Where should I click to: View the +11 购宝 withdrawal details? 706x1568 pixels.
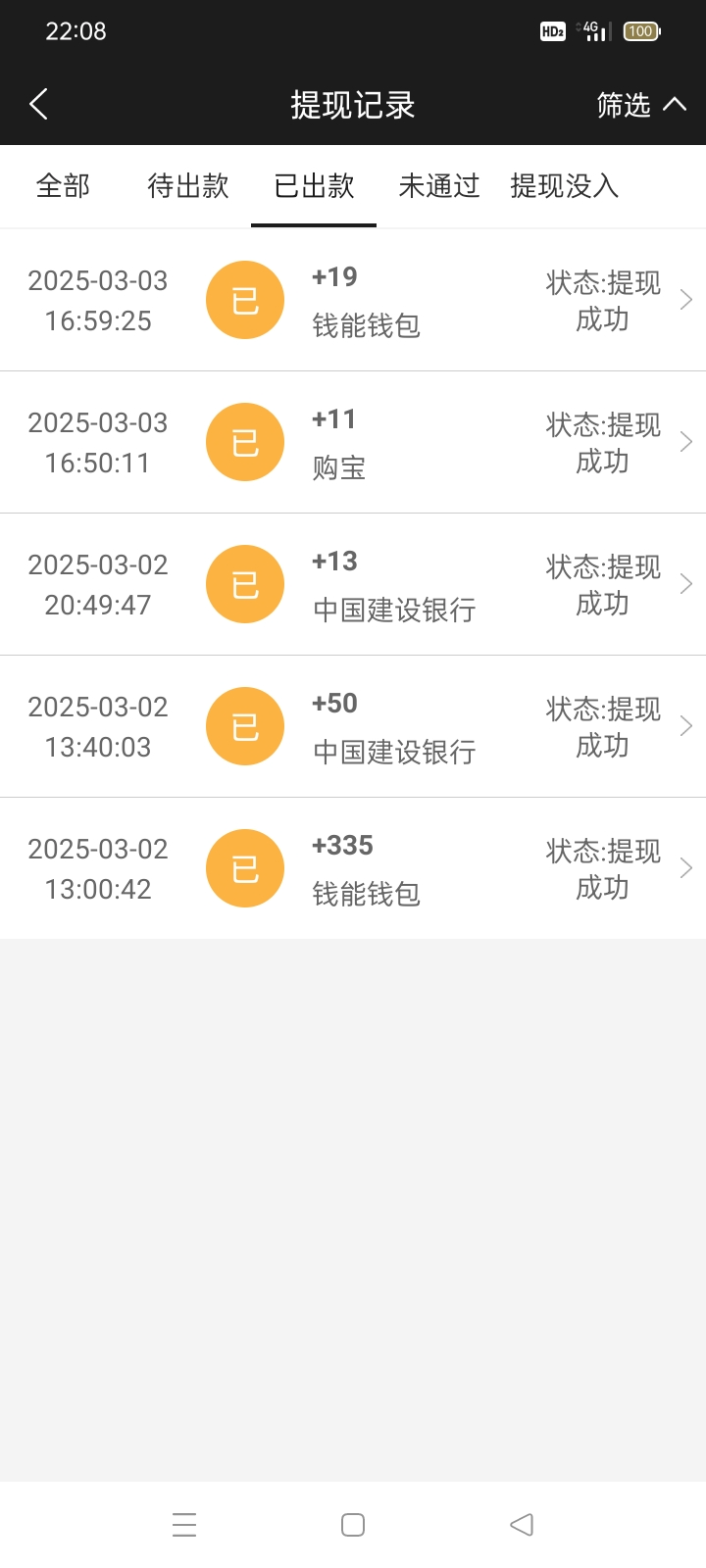(353, 442)
